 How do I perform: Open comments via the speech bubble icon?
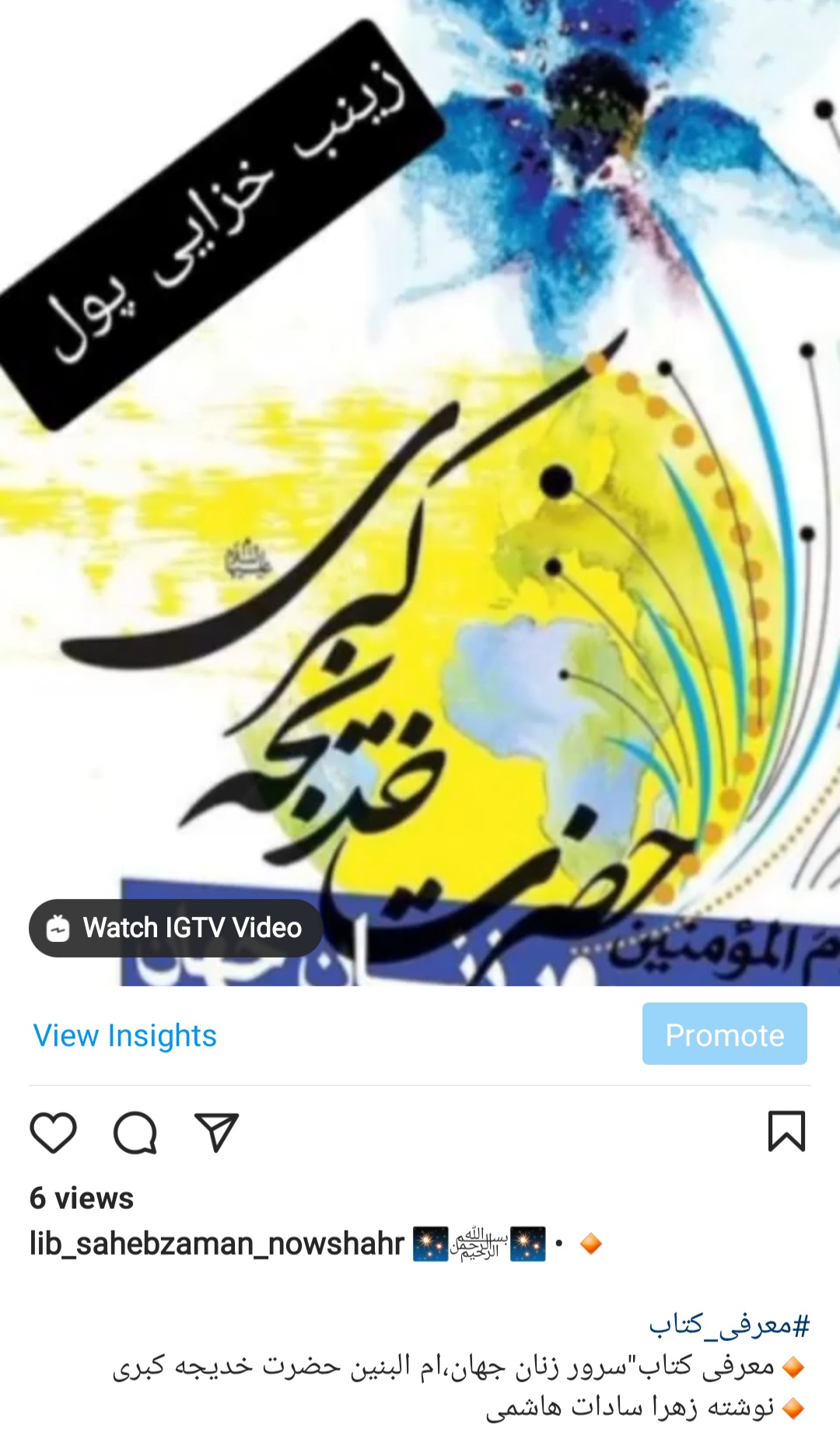click(135, 1132)
